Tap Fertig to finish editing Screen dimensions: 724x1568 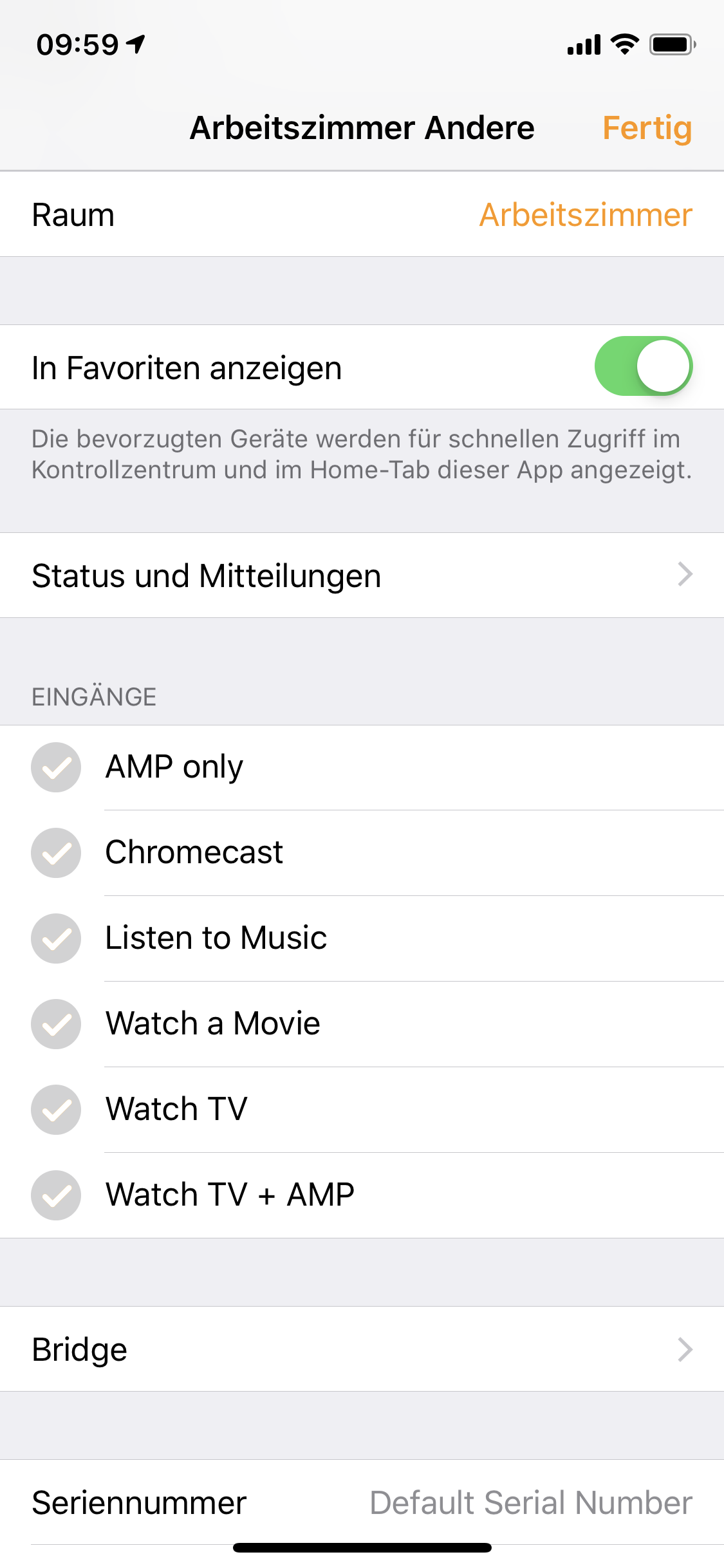[x=647, y=128]
